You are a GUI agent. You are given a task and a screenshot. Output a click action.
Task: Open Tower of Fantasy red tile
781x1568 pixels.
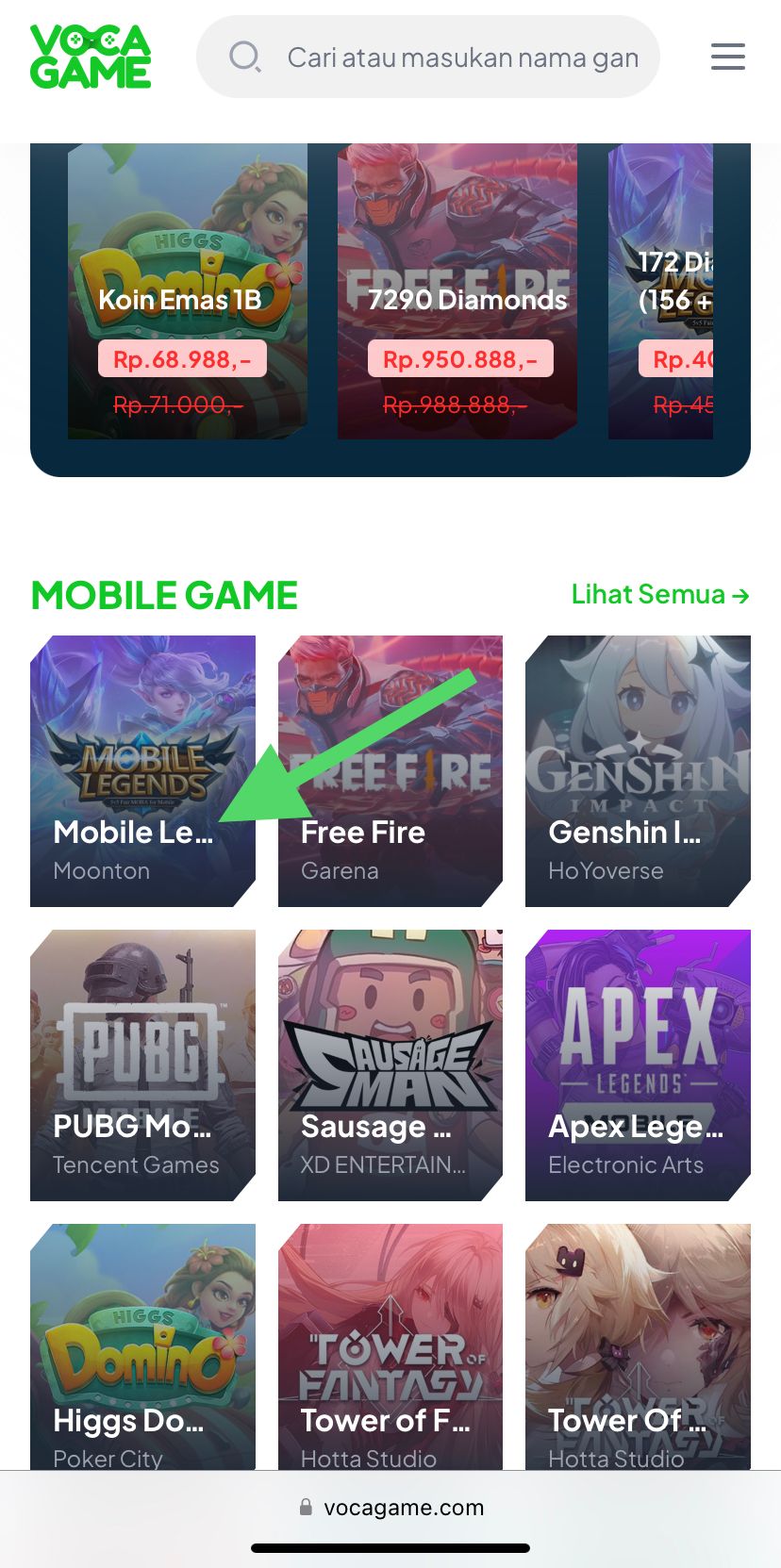point(390,1346)
